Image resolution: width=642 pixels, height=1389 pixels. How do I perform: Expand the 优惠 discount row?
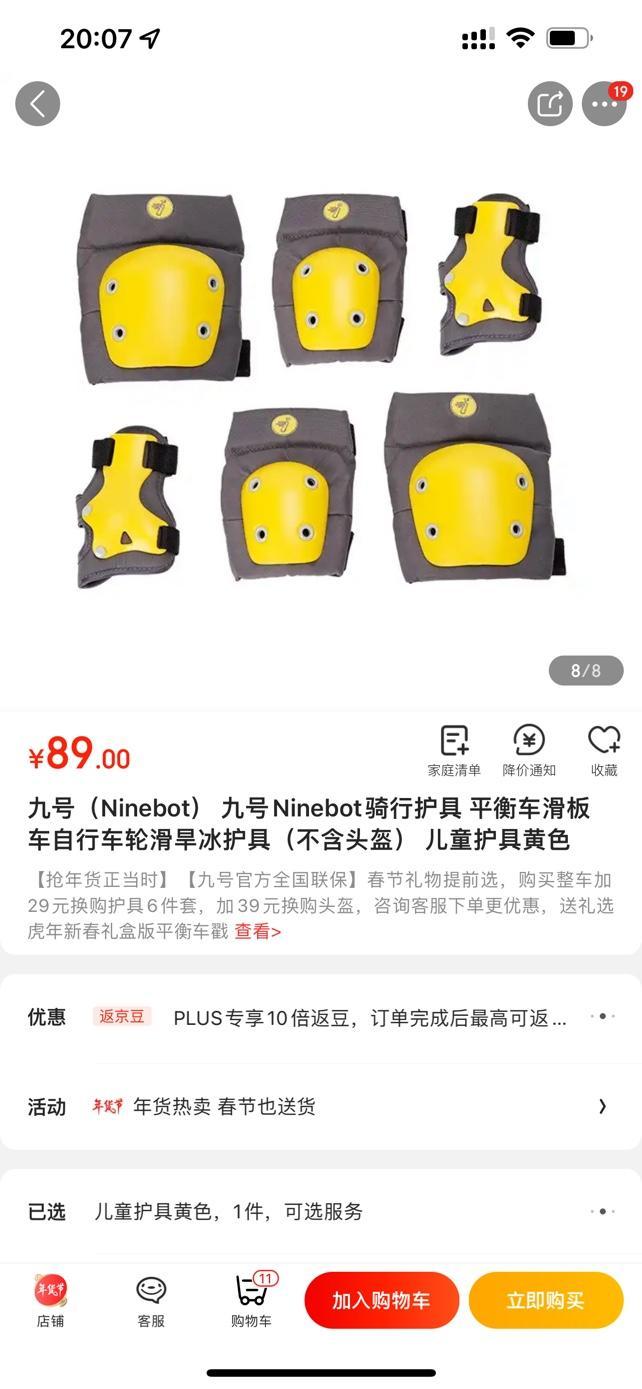(x=602, y=1017)
